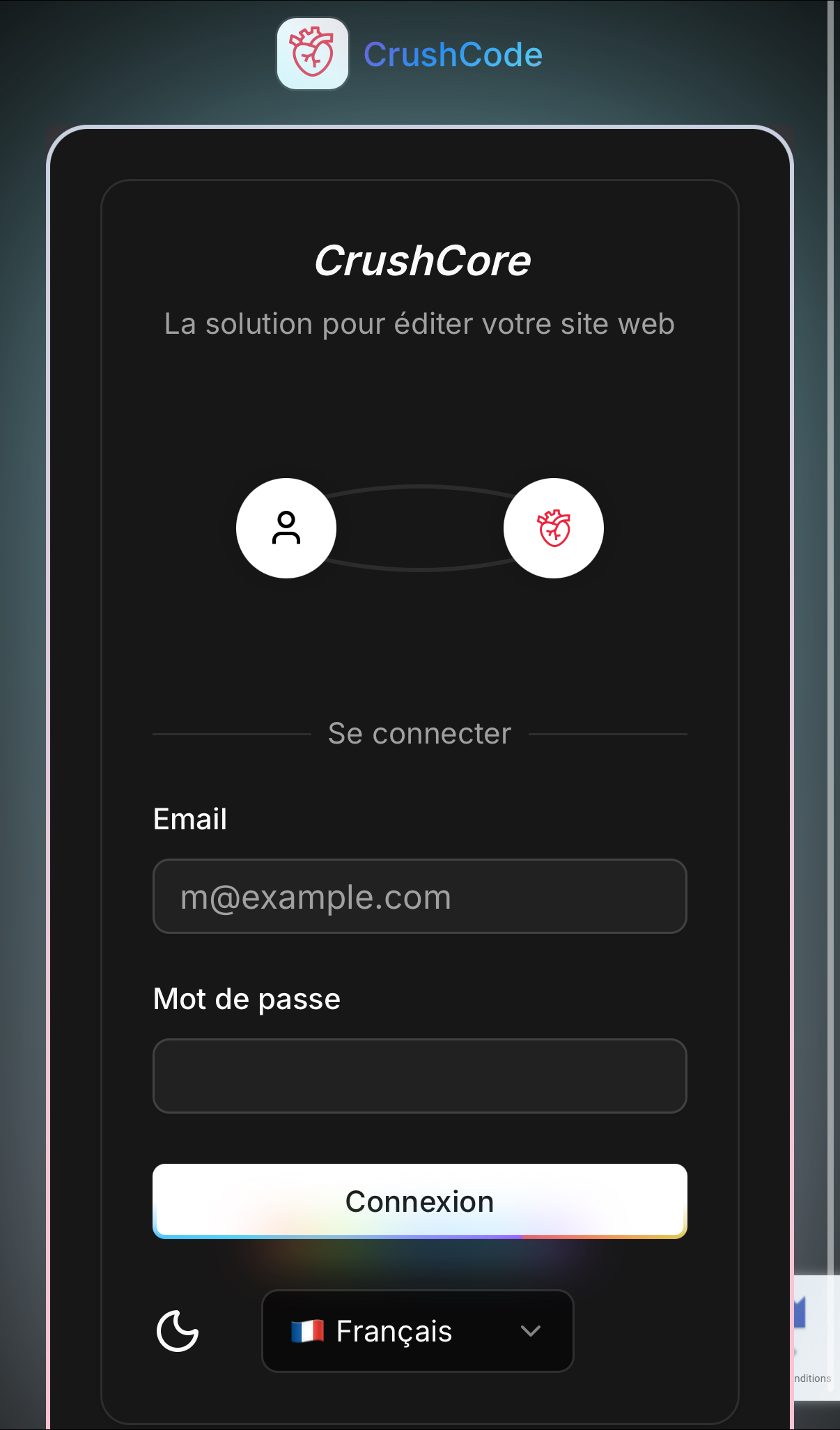Click the heart icon inside the right white circle
840x1430 pixels.
click(553, 528)
